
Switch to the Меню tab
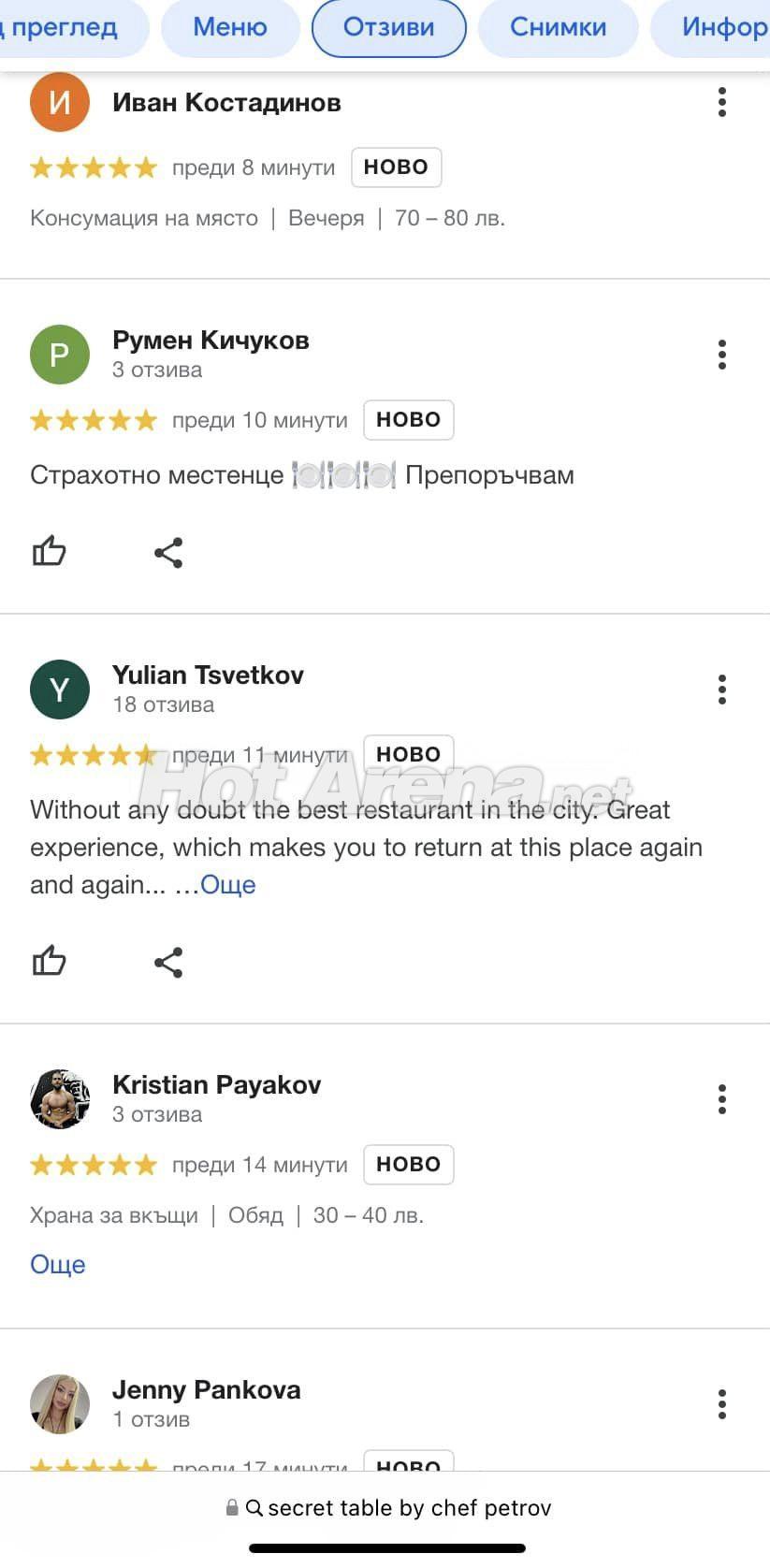point(230,27)
